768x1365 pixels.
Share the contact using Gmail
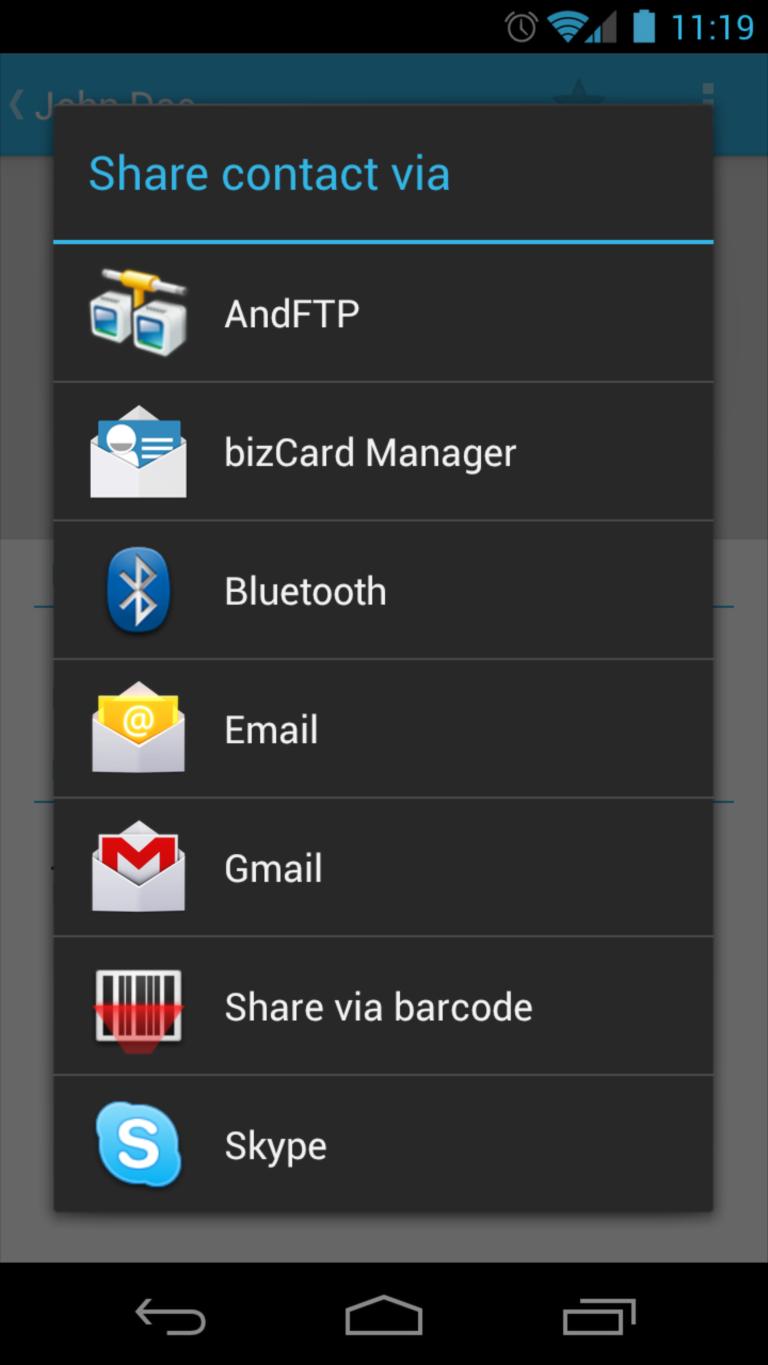(383, 868)
